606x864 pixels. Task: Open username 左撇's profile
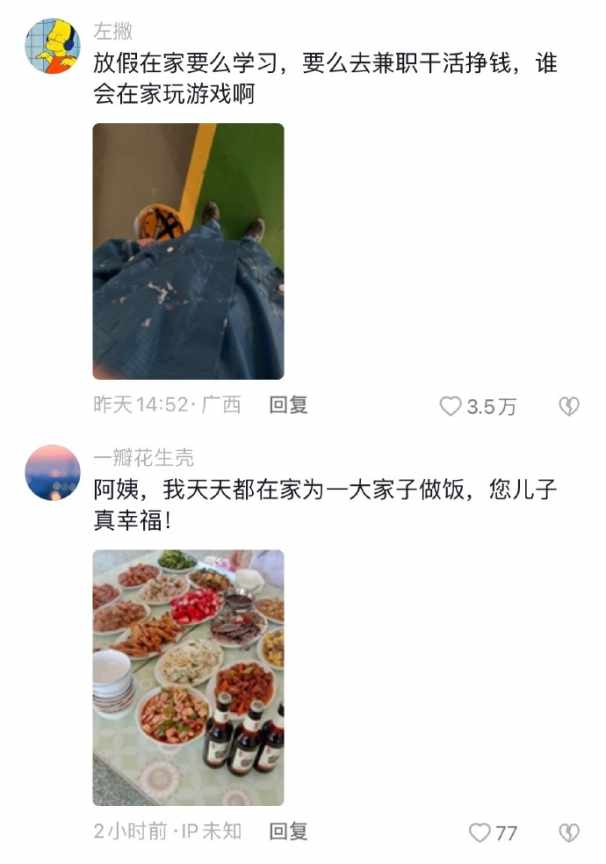113,32
